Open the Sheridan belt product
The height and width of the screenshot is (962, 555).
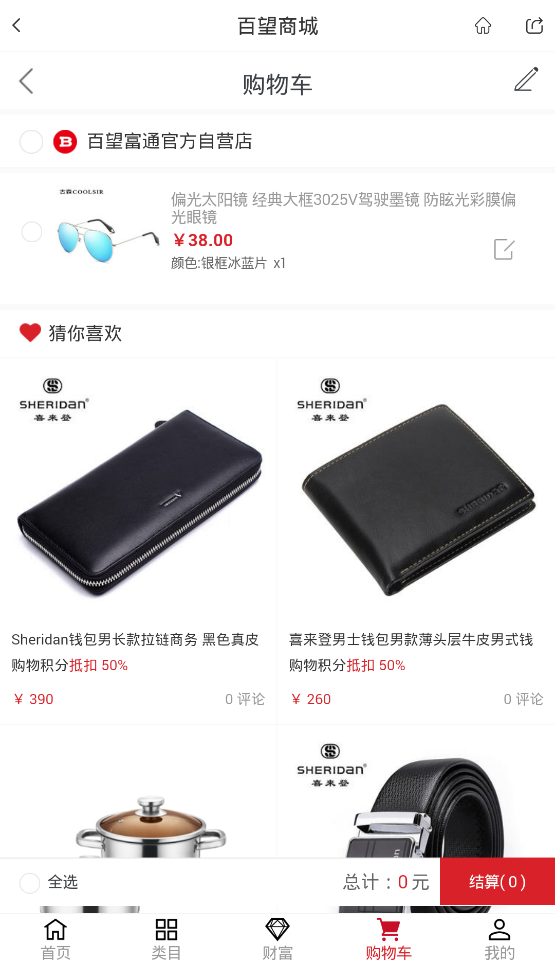[416, 791]
